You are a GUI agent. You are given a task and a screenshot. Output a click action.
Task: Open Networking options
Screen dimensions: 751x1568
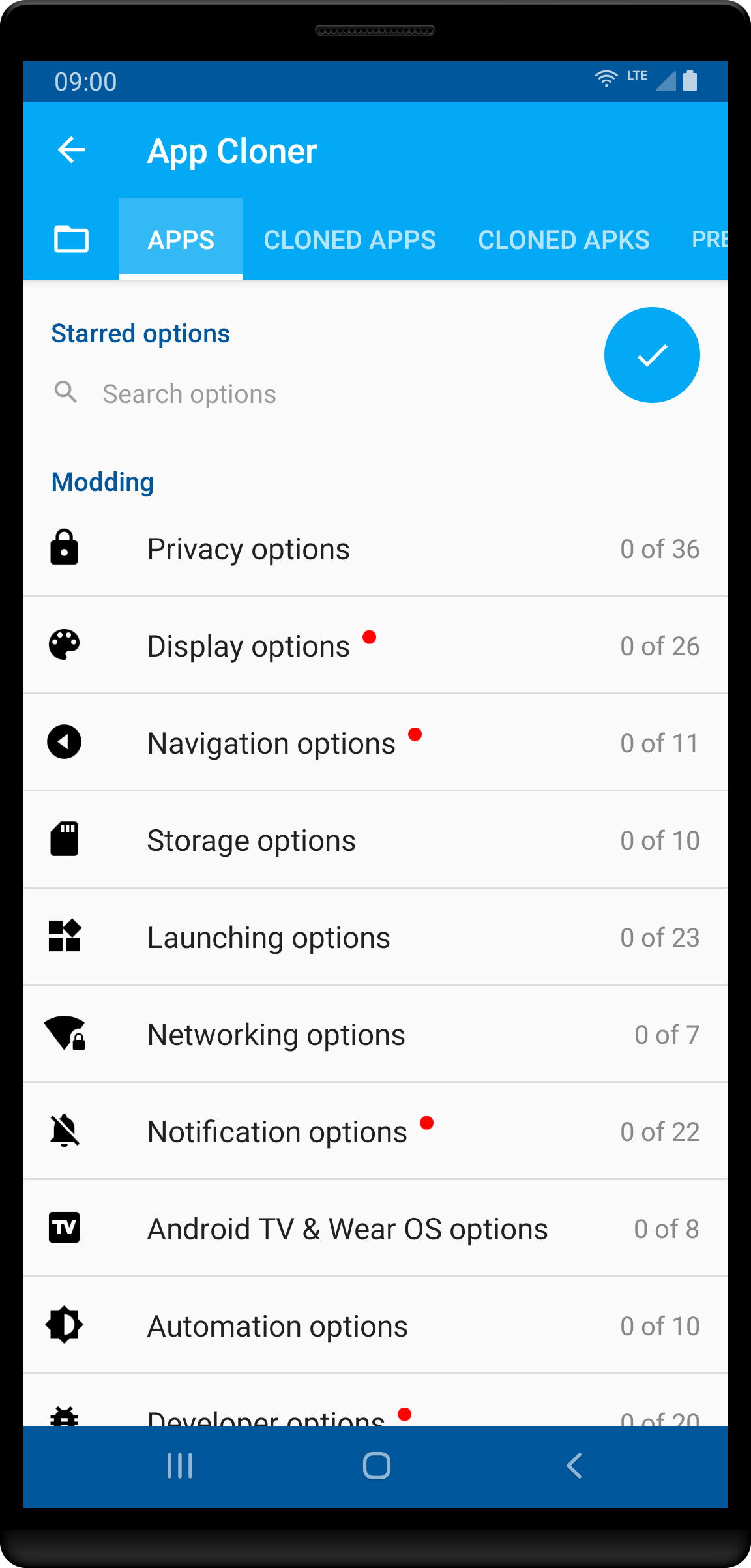pos(375,1035)
